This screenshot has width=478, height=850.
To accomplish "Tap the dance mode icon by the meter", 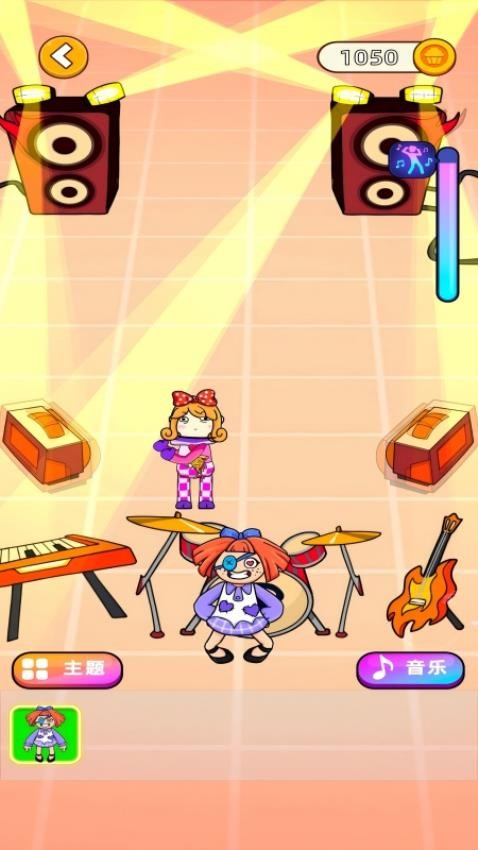I will tap(413, 159).
